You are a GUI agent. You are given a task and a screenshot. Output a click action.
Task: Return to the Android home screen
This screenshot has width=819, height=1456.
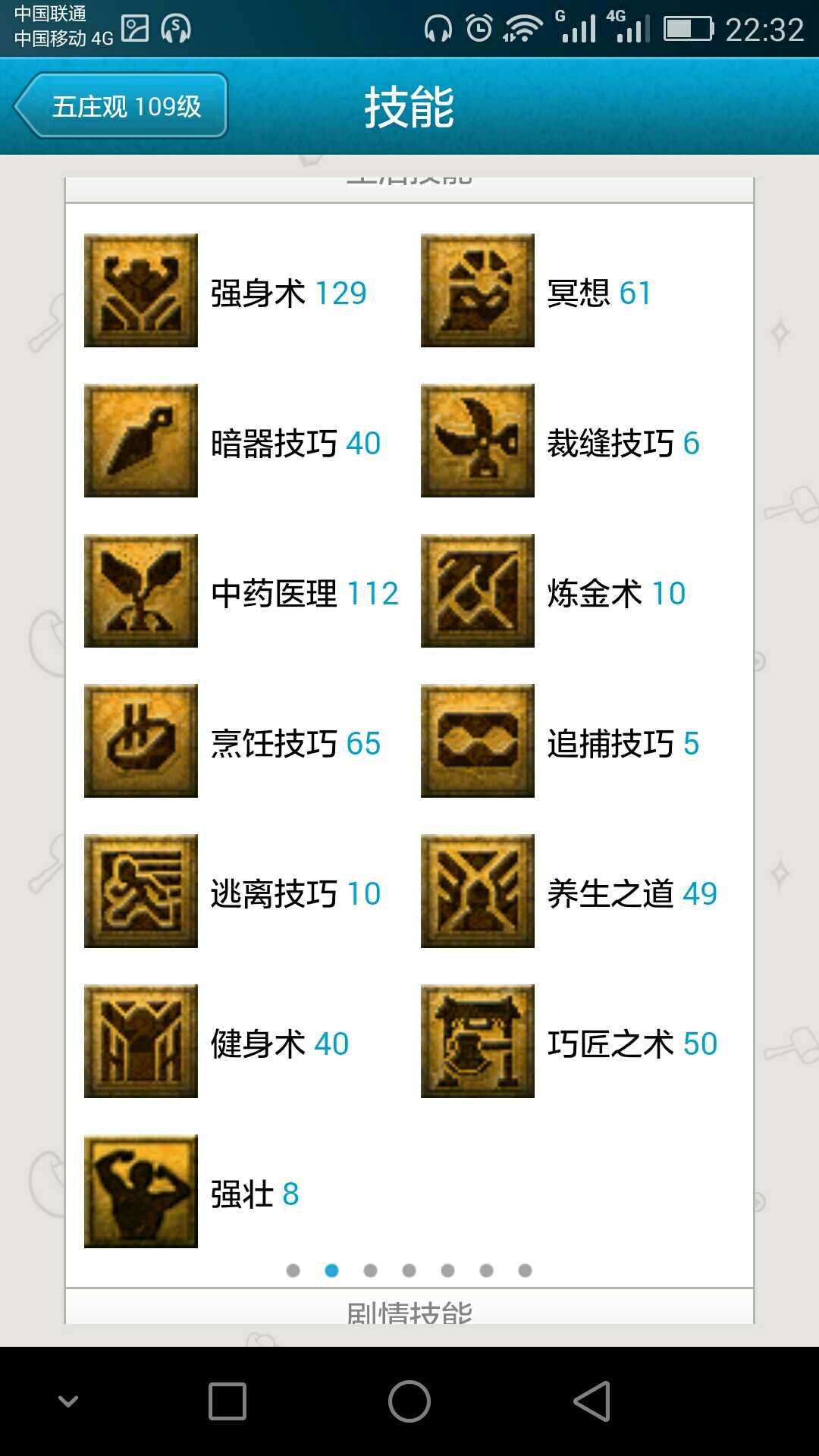coord(409,1401)
